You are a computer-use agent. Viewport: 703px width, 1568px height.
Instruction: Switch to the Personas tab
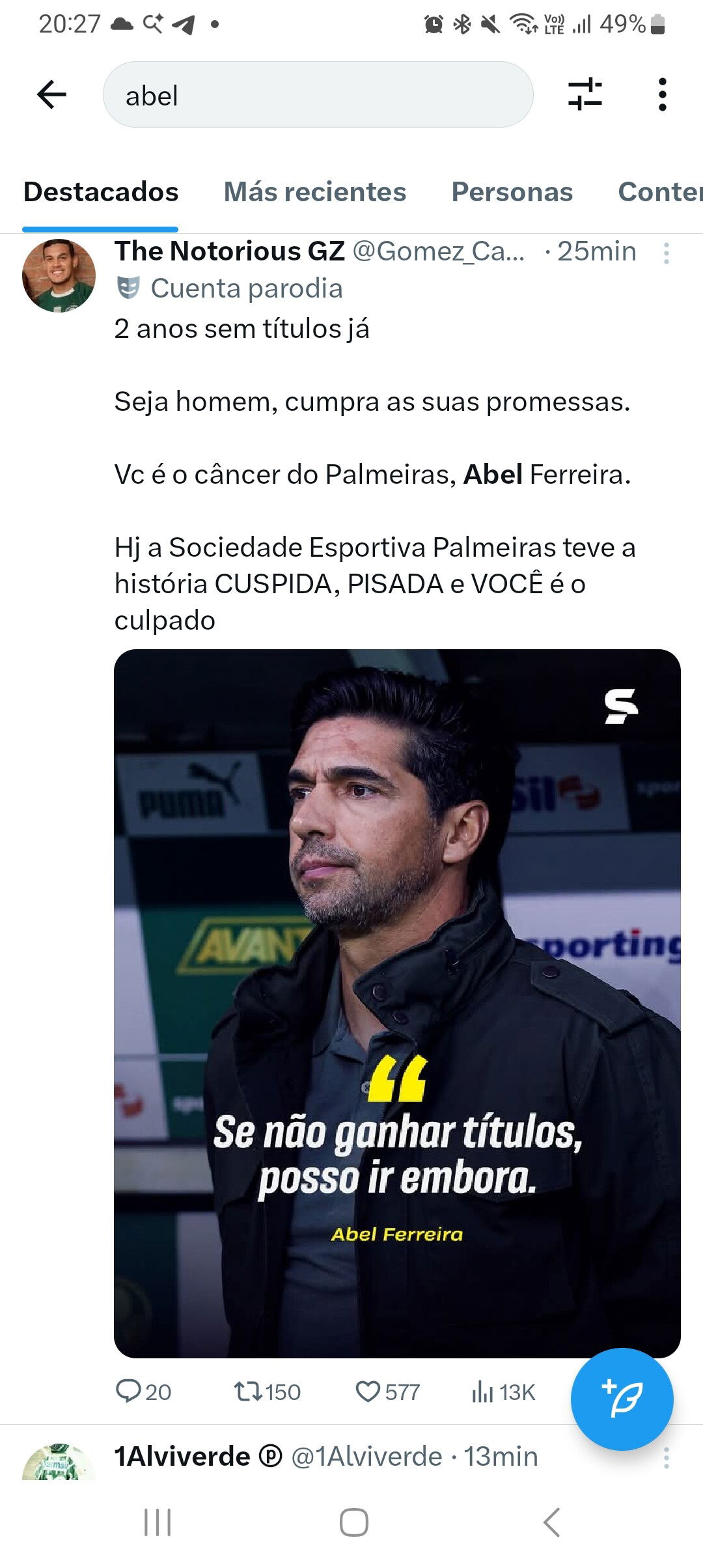pos(512,192)
